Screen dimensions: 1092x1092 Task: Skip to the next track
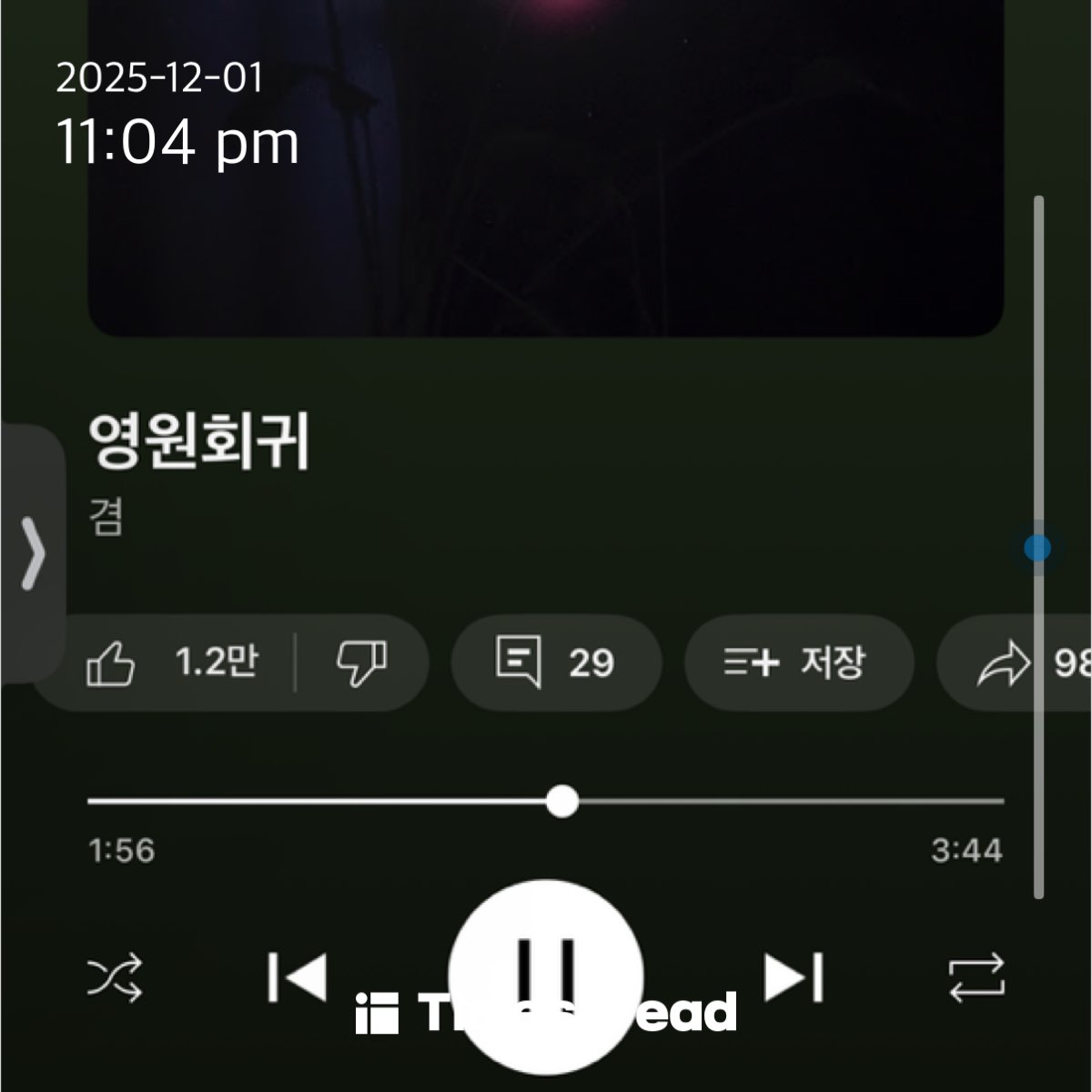pos(794,978)
